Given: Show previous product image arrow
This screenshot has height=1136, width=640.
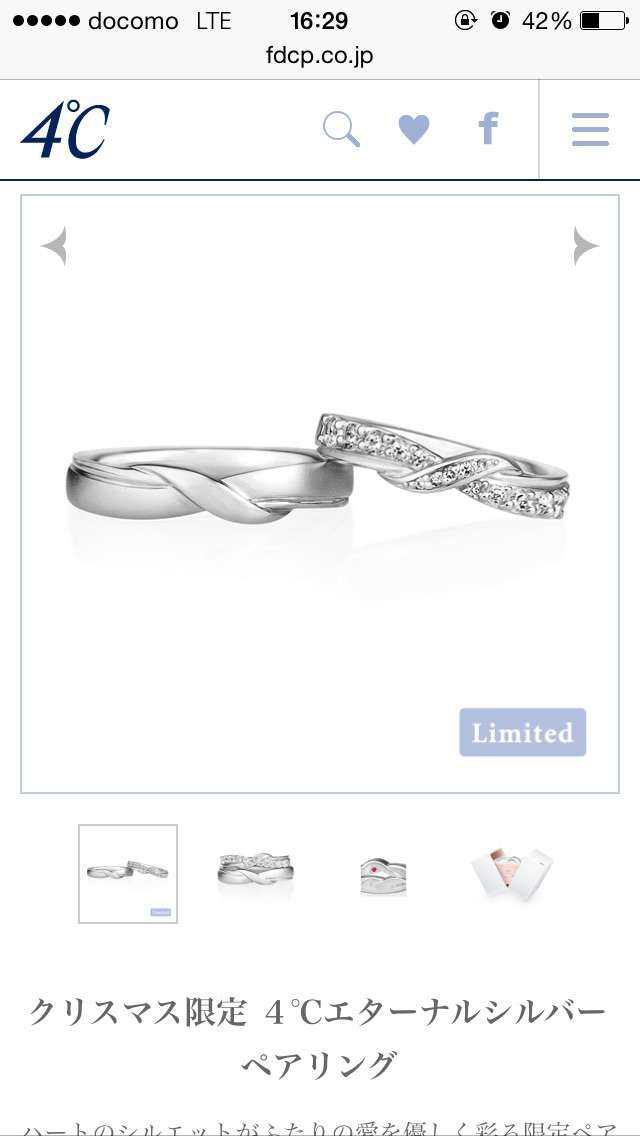Looking at the screenshot, I should tap(54, 246).
